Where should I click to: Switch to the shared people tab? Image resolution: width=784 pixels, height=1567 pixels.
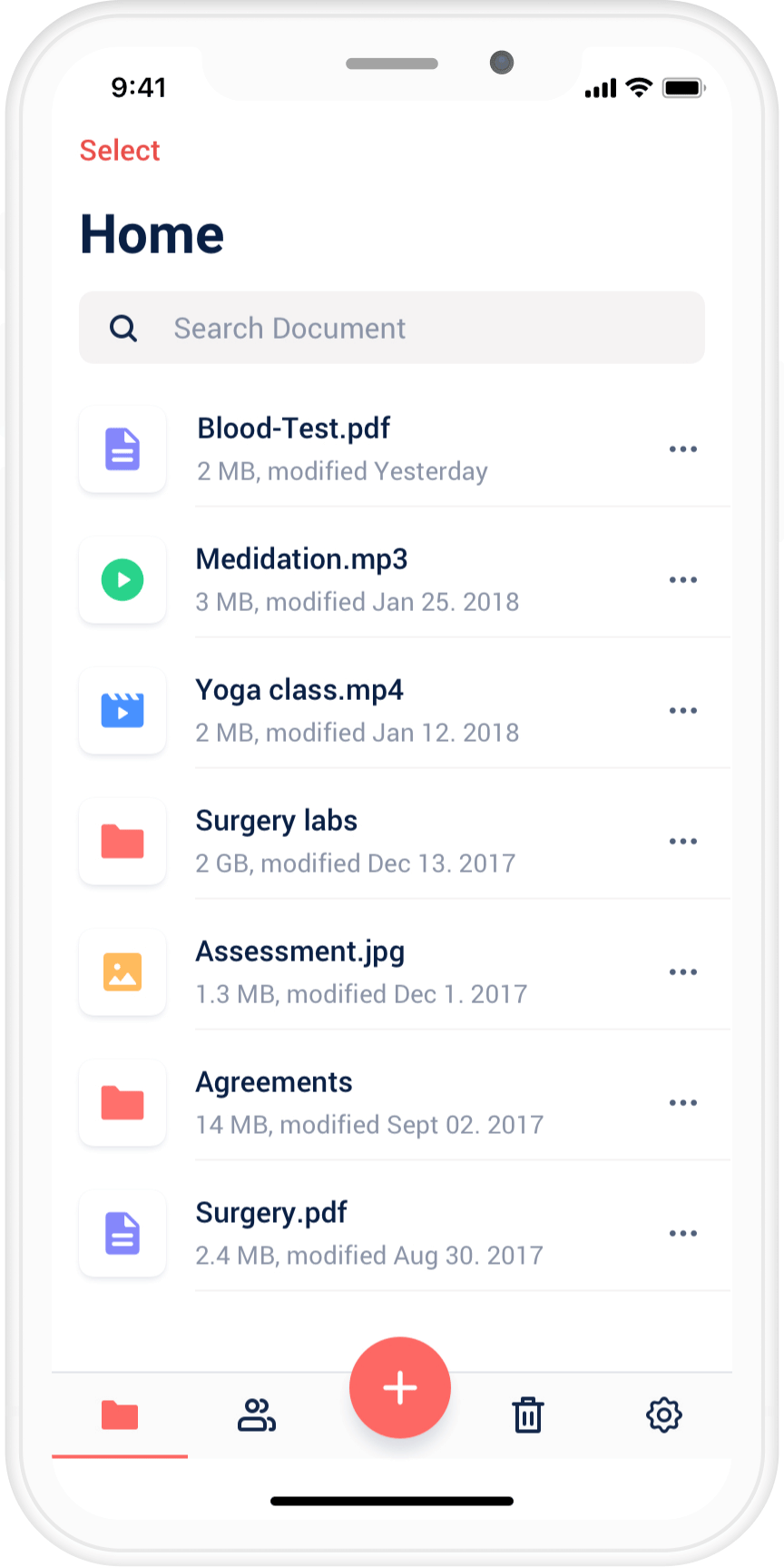pos(257,1414)
